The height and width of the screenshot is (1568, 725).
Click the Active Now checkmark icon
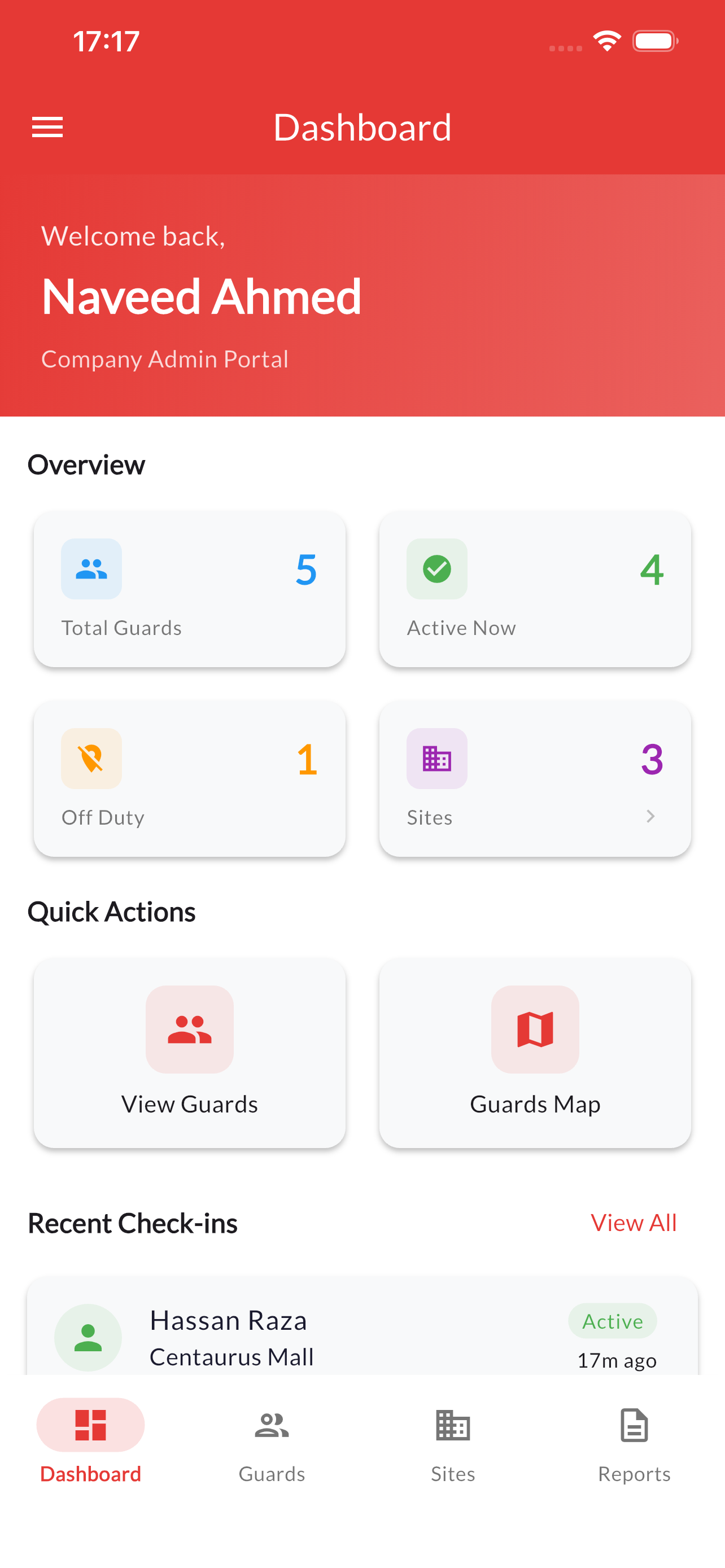click(x=436, y=569)
